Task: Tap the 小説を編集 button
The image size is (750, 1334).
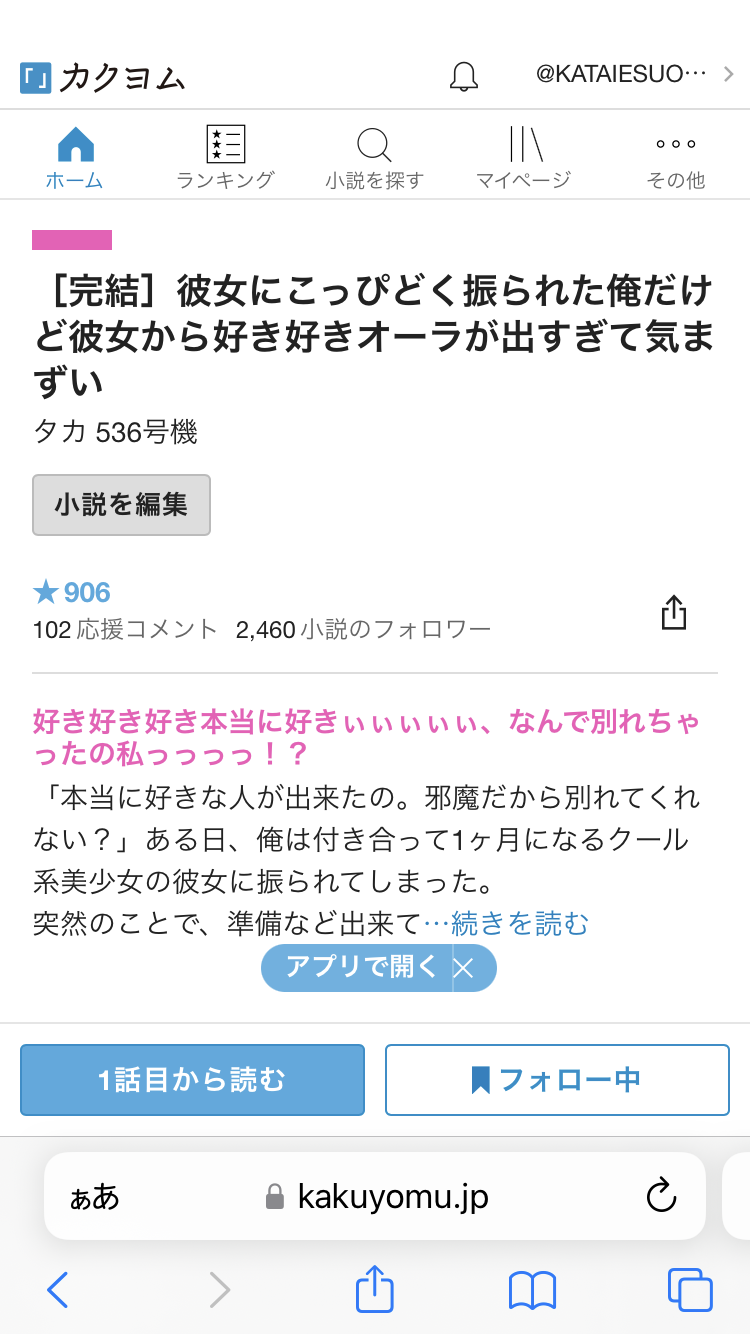Action: tap(121, 505)
